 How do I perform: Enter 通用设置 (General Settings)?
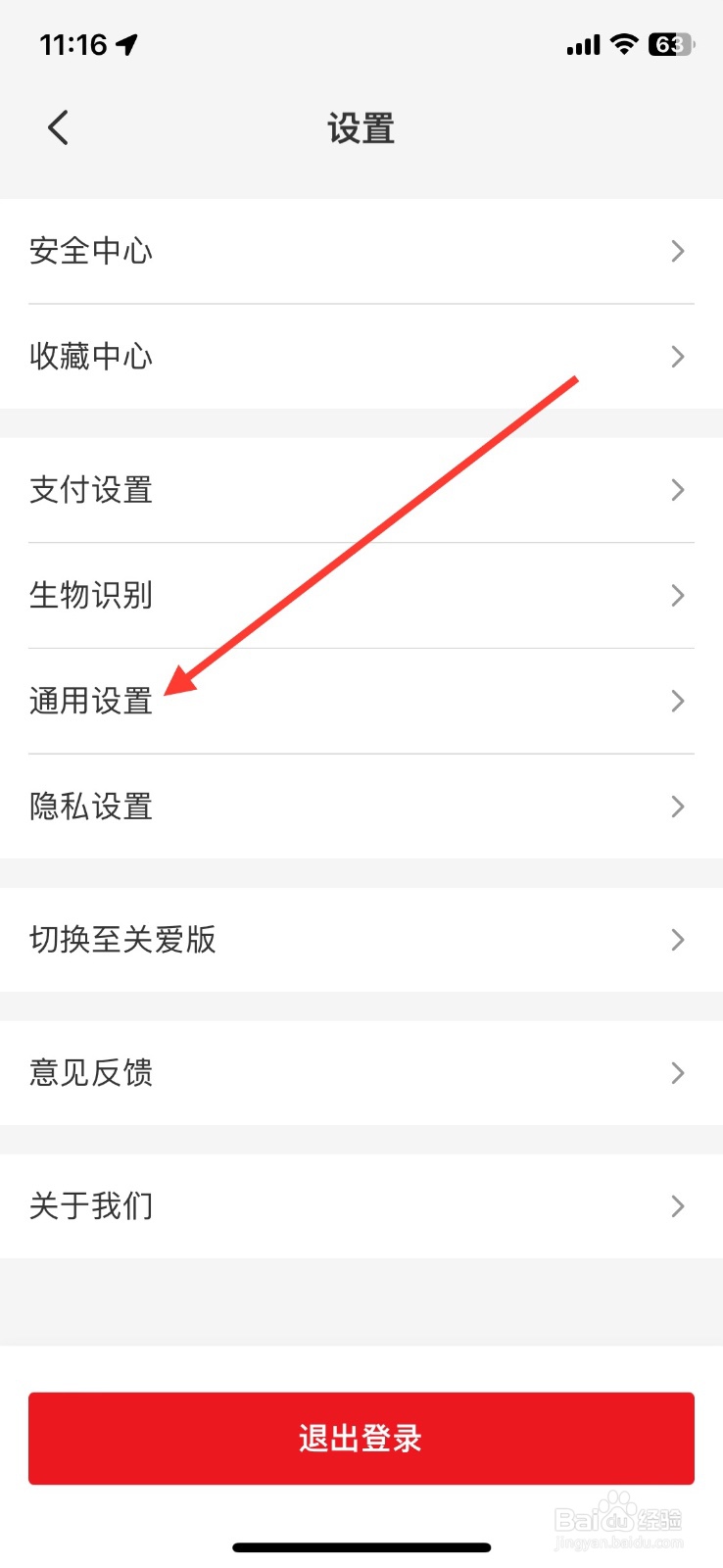tap(90, 701)
